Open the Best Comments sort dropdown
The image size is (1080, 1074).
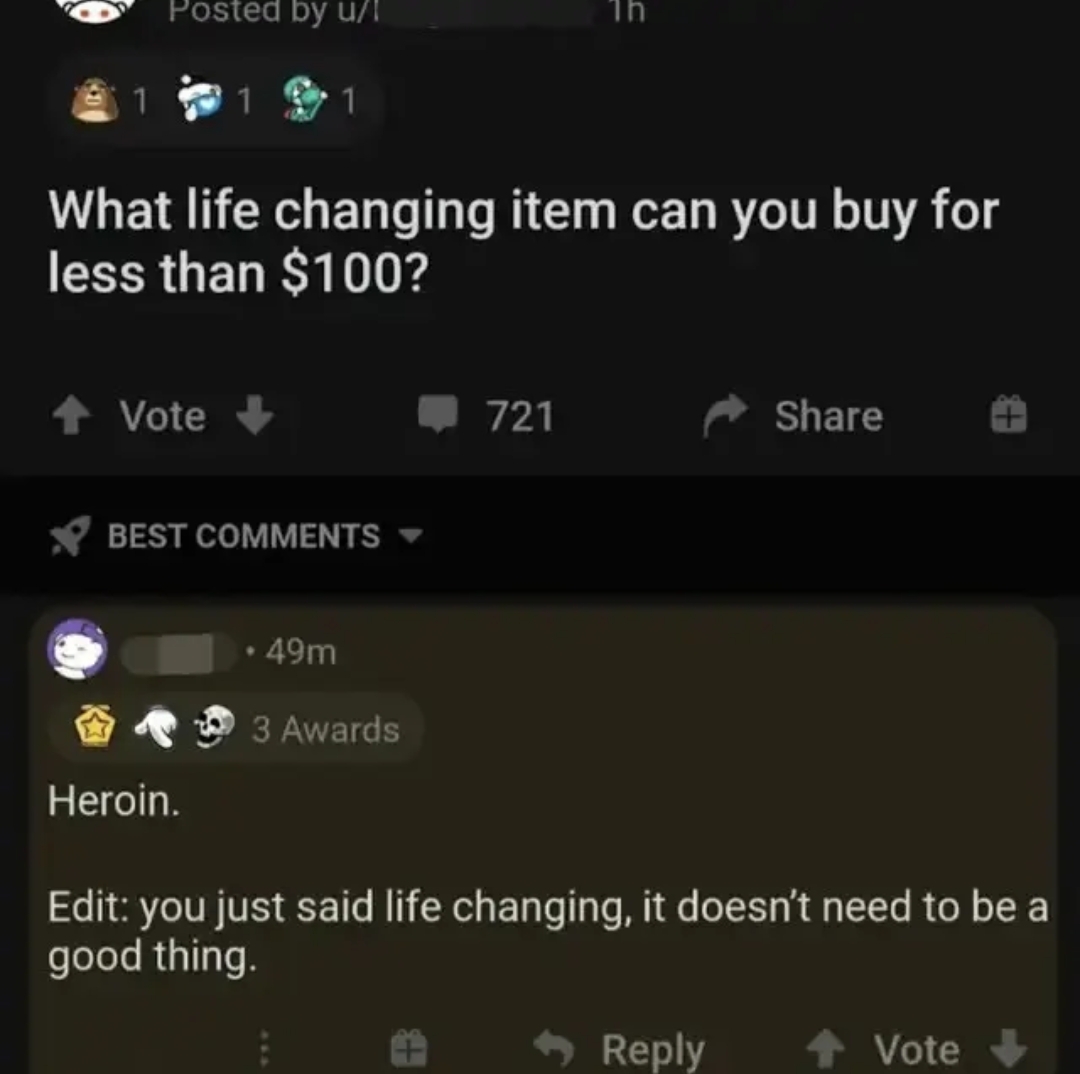click(x=240, y=536)
